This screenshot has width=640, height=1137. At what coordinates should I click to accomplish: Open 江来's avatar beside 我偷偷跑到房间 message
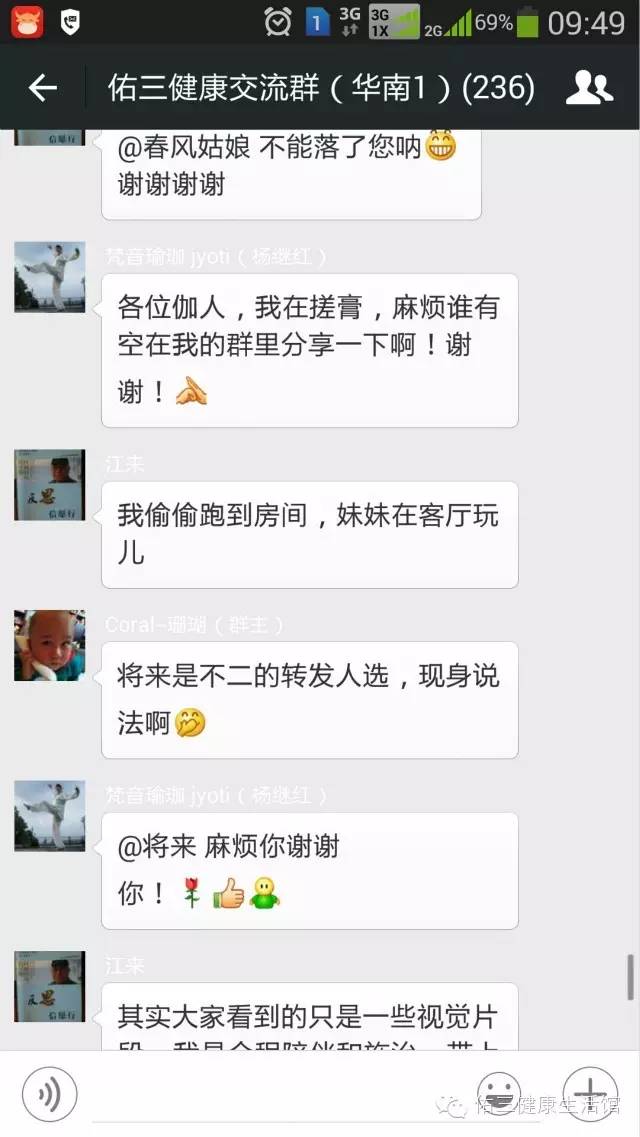tap(49, 485)
